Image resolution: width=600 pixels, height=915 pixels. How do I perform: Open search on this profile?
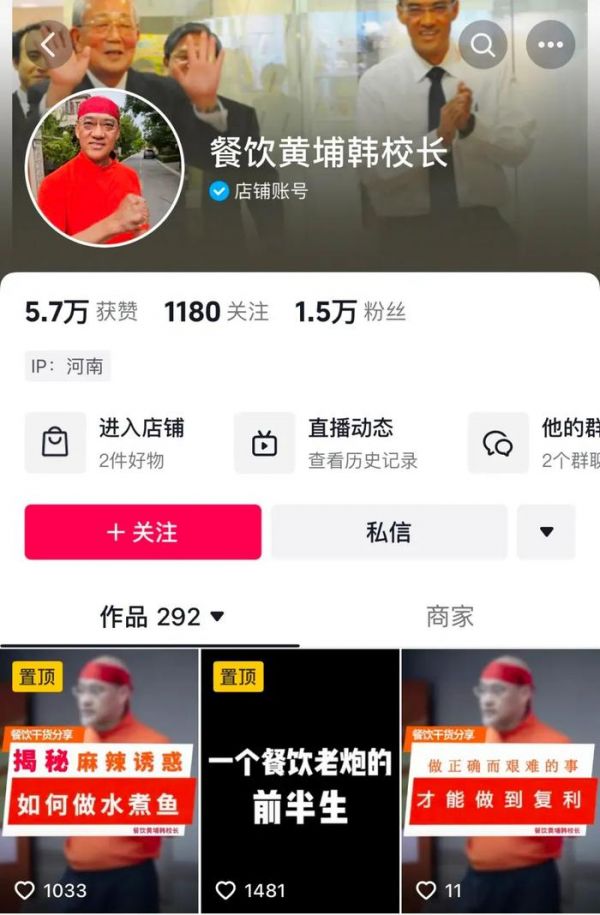pyautogui.click(x=483, y=45)
